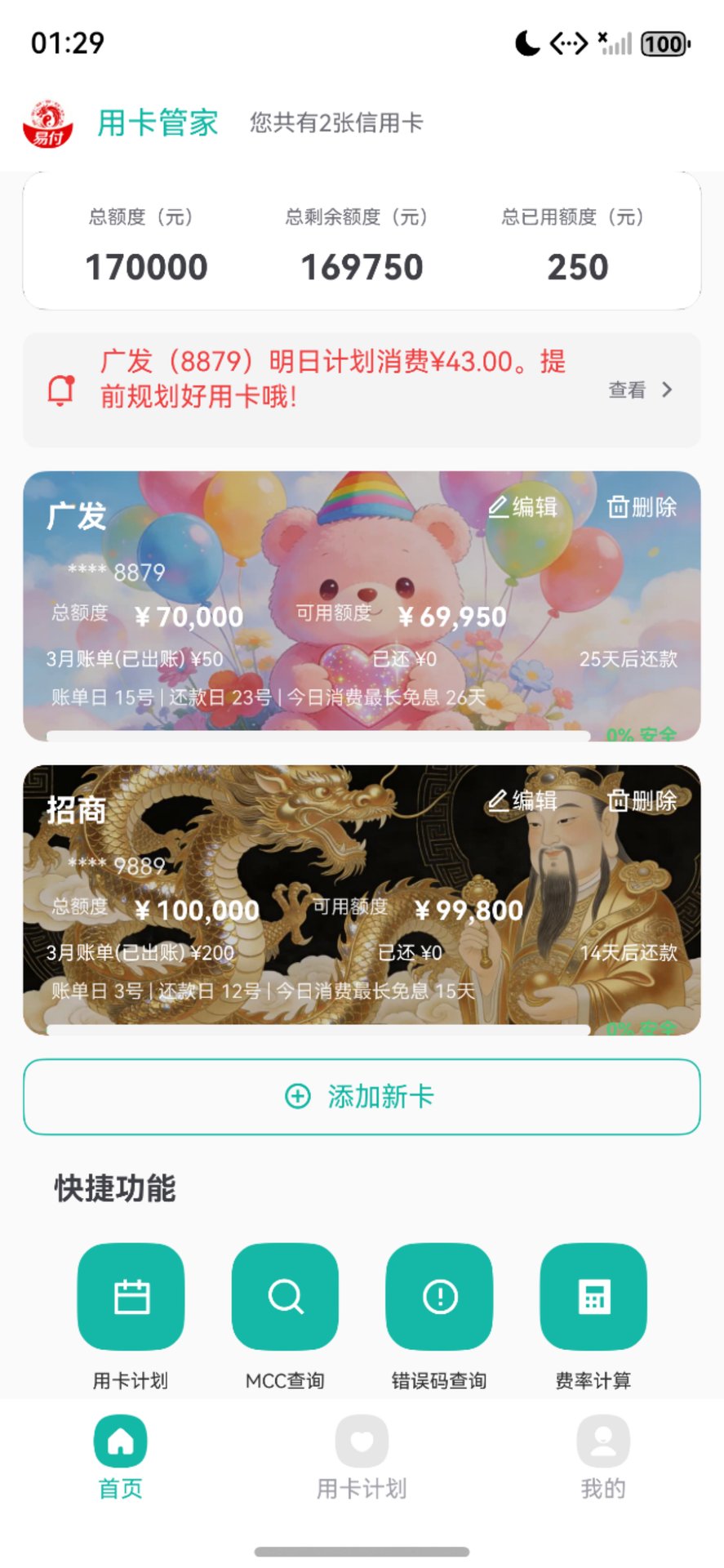Viewport: 724px width, 1568px height.
Task: Go to the 我的 tab
Action: click(x=603, y=1459)
